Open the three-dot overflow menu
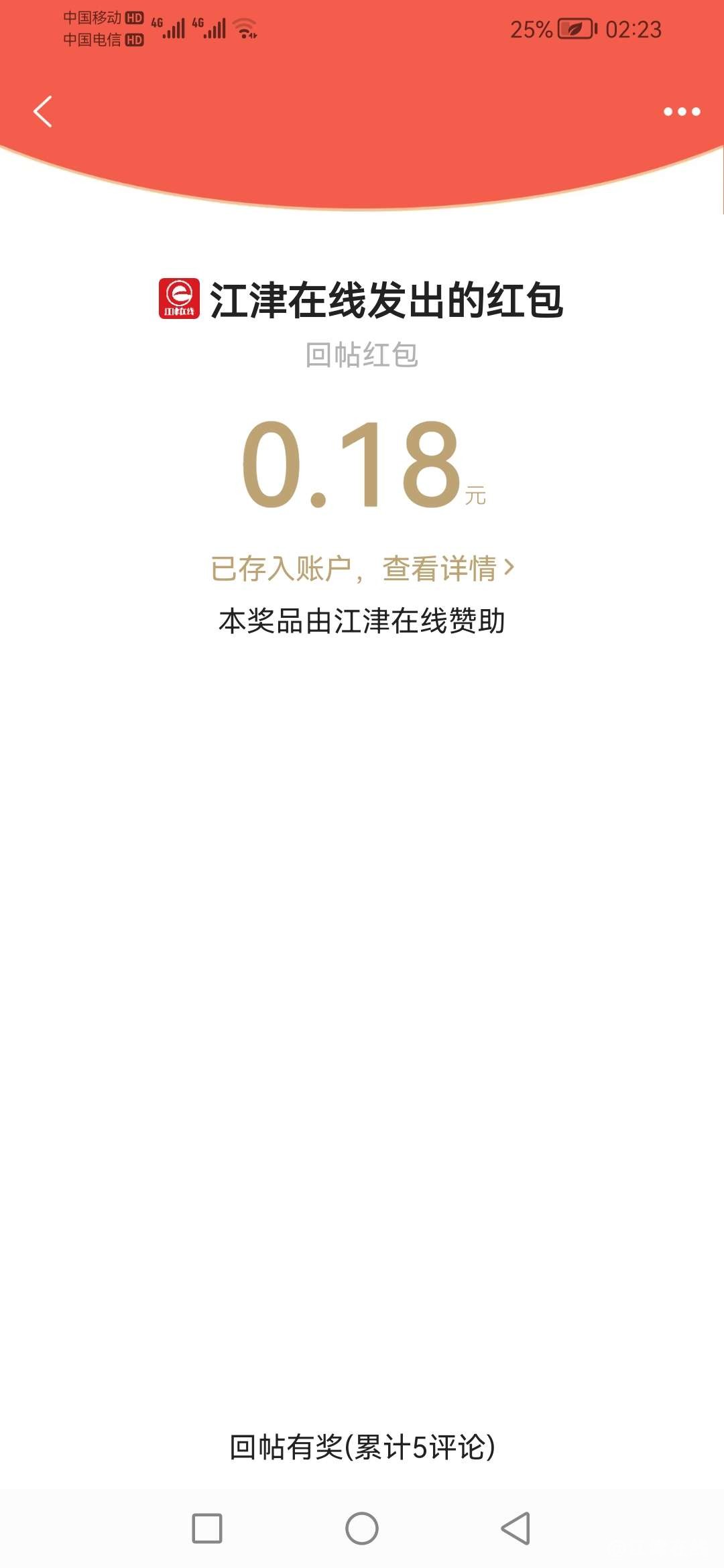Viewport: 724px width, 1568px height. click(x=682, y=112)
